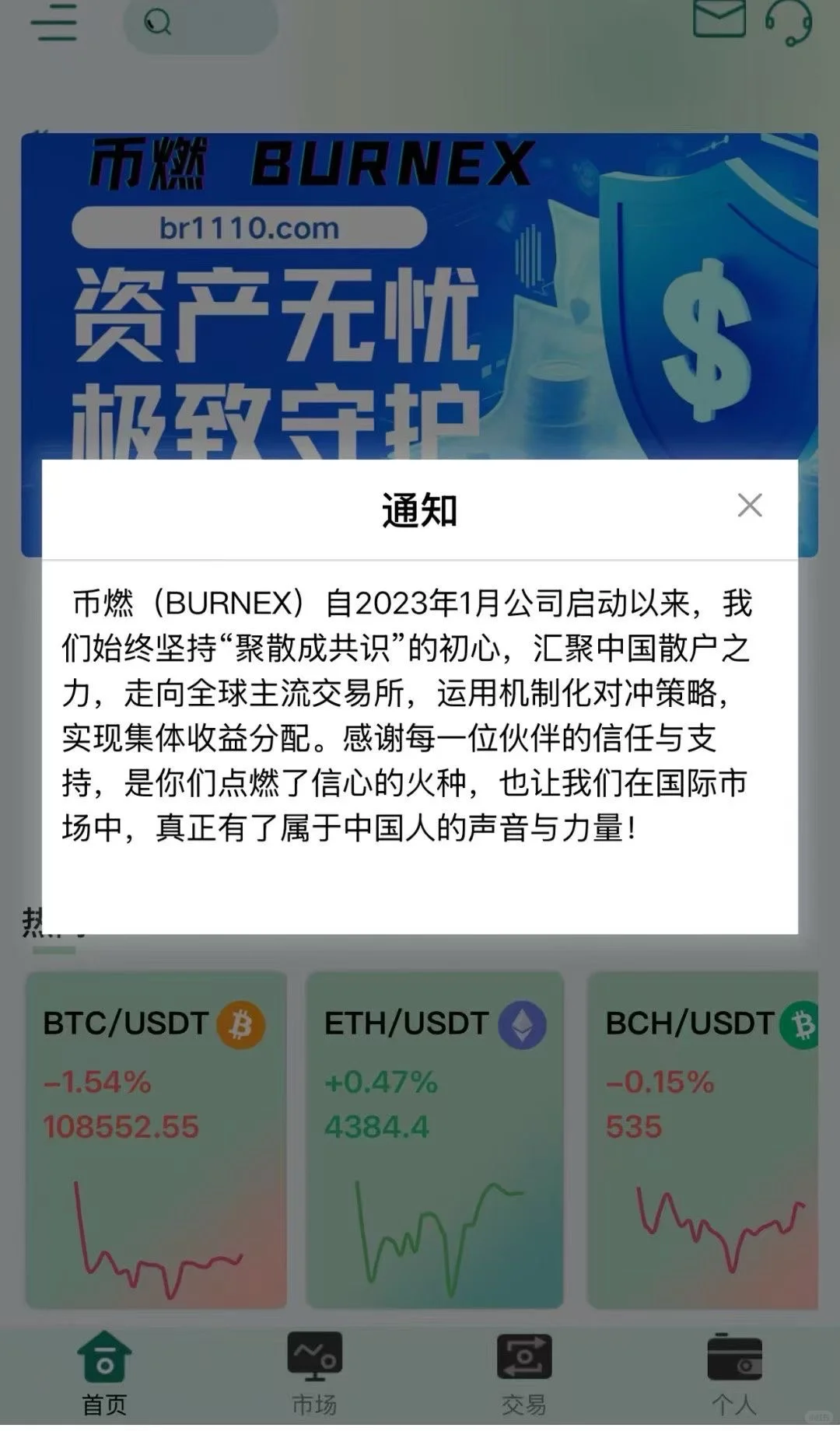Viewport: 840px width, 1431px height.
Task: Dismiss the 通知 notice dialog
Action: [x=749, y=505]
